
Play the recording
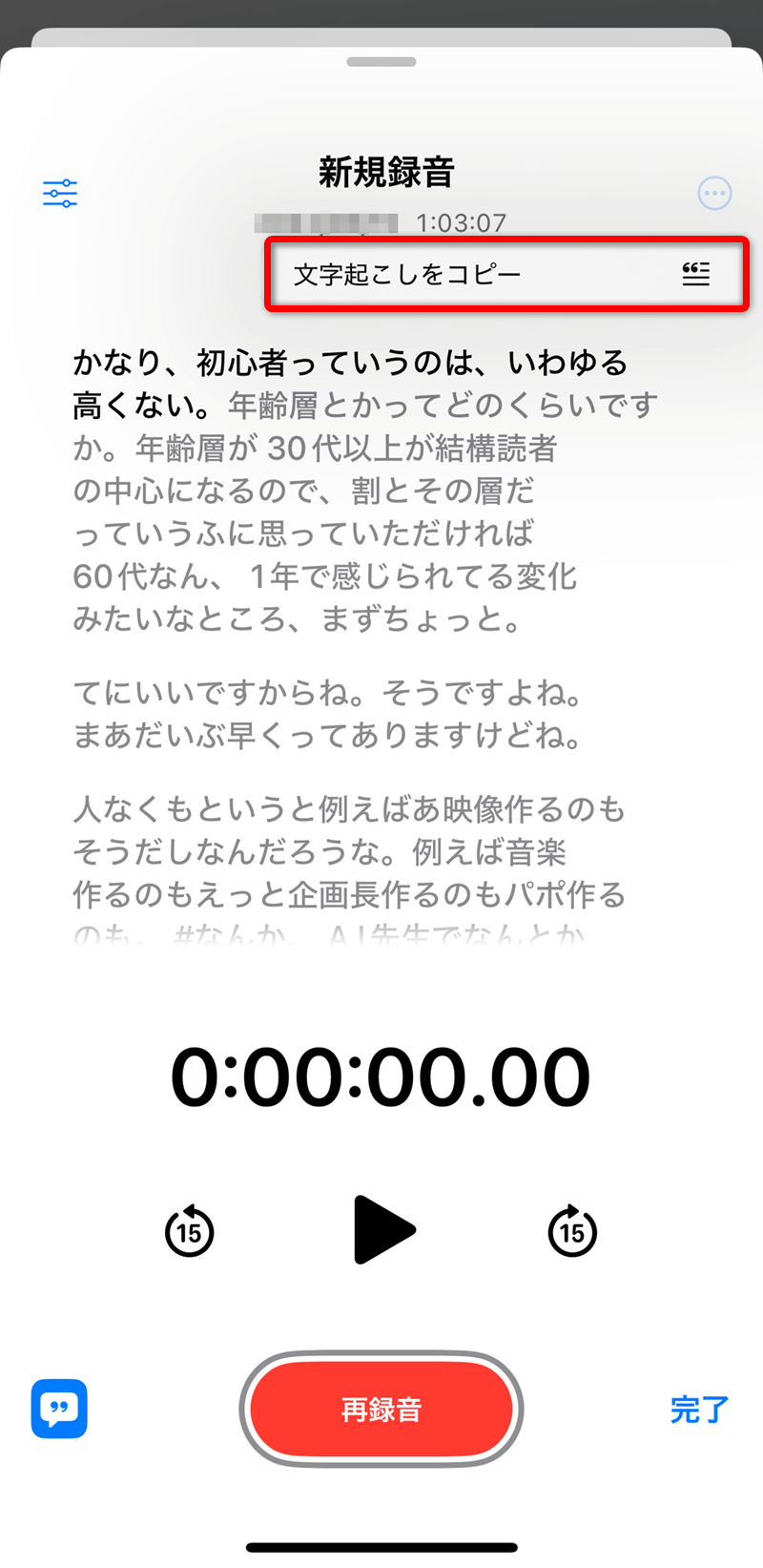tap(383, 1230)
